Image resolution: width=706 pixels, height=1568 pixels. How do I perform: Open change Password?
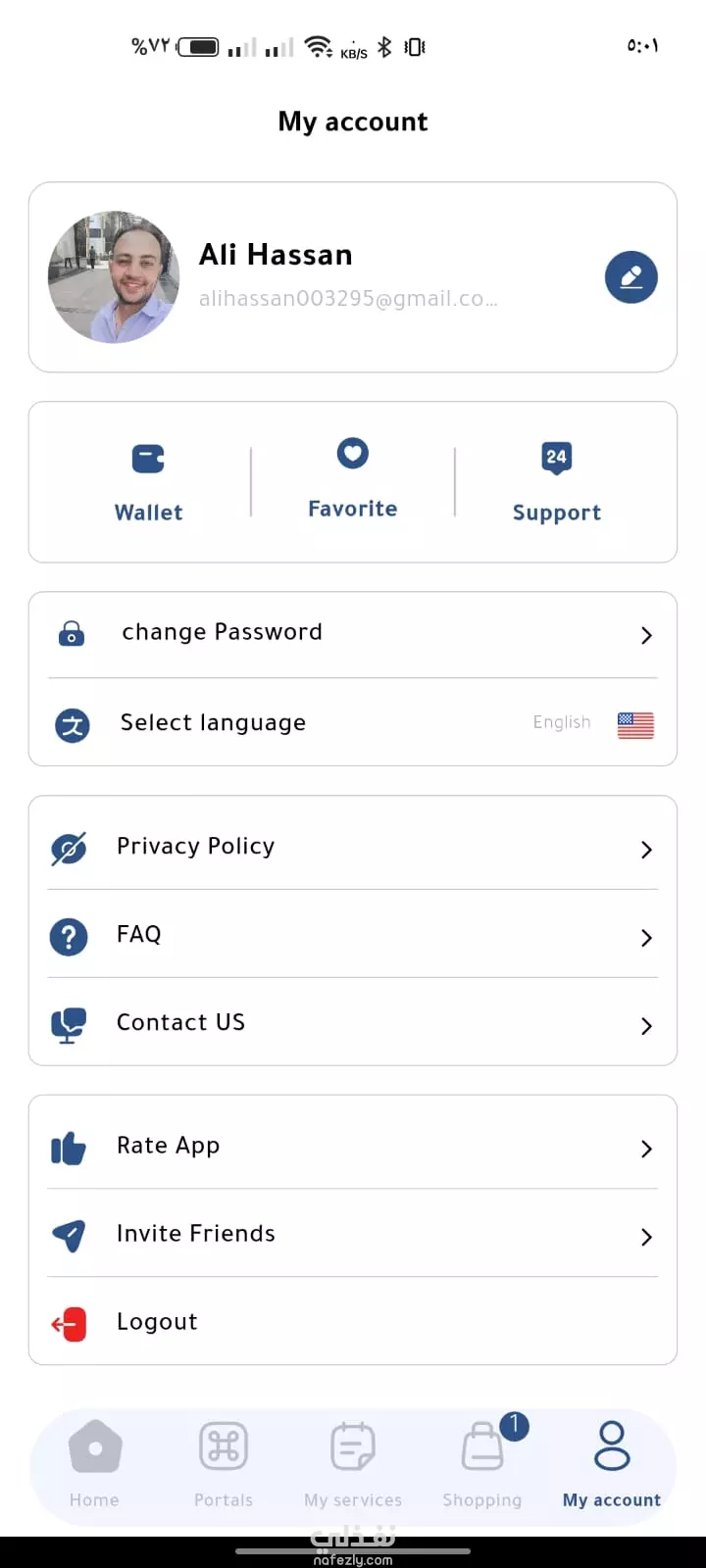(353, 634)
